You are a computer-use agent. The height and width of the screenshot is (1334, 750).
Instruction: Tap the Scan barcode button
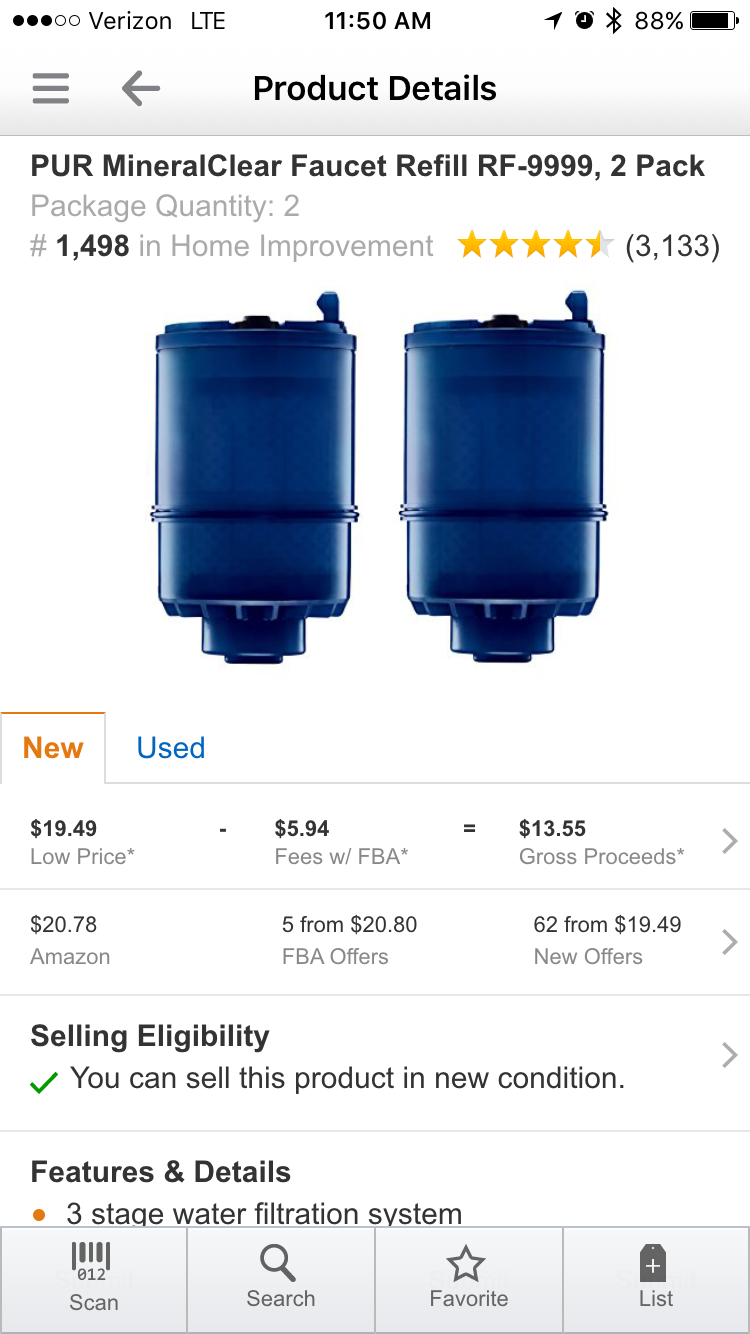coord(94,1278)
